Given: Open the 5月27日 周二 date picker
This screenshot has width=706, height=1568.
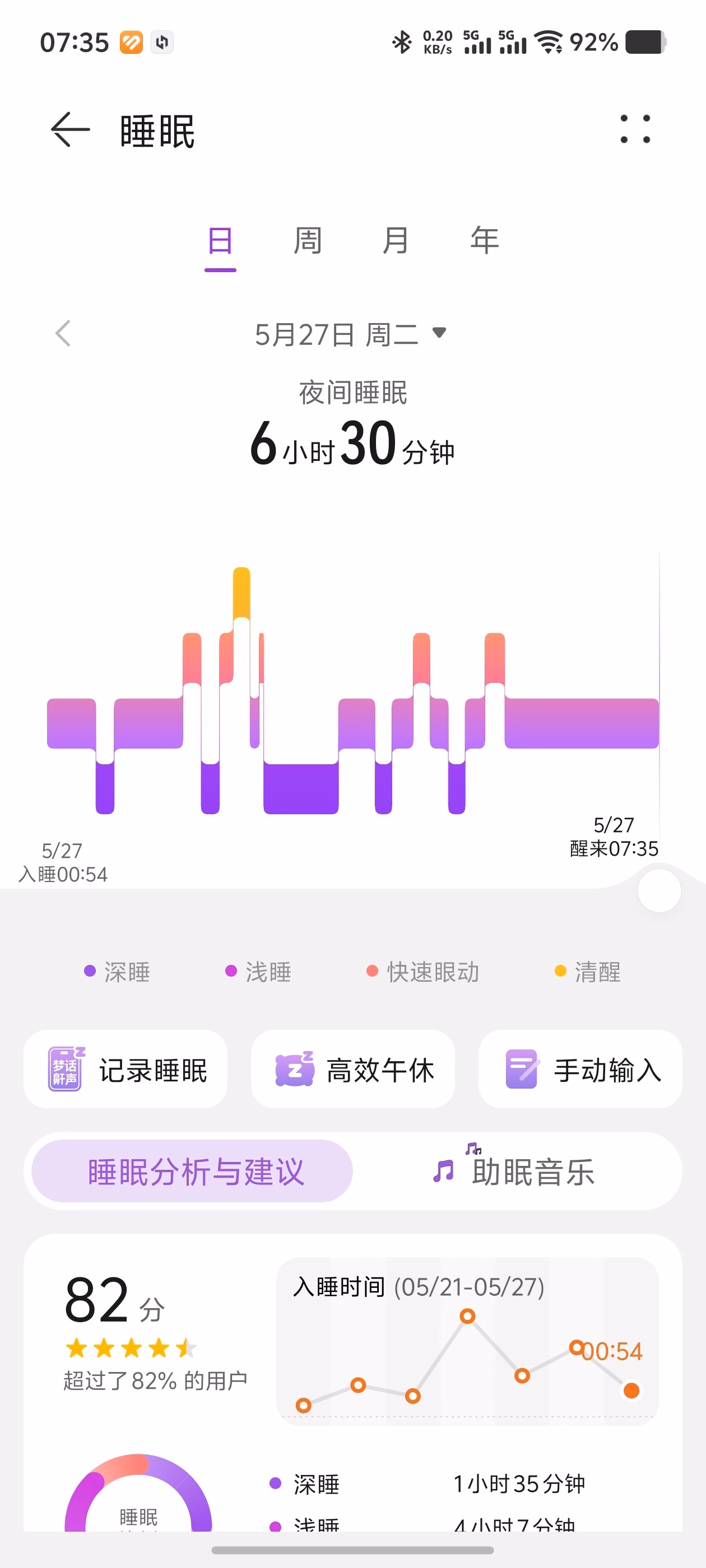Looking at the screenshot, I should [x=351, y=334].
